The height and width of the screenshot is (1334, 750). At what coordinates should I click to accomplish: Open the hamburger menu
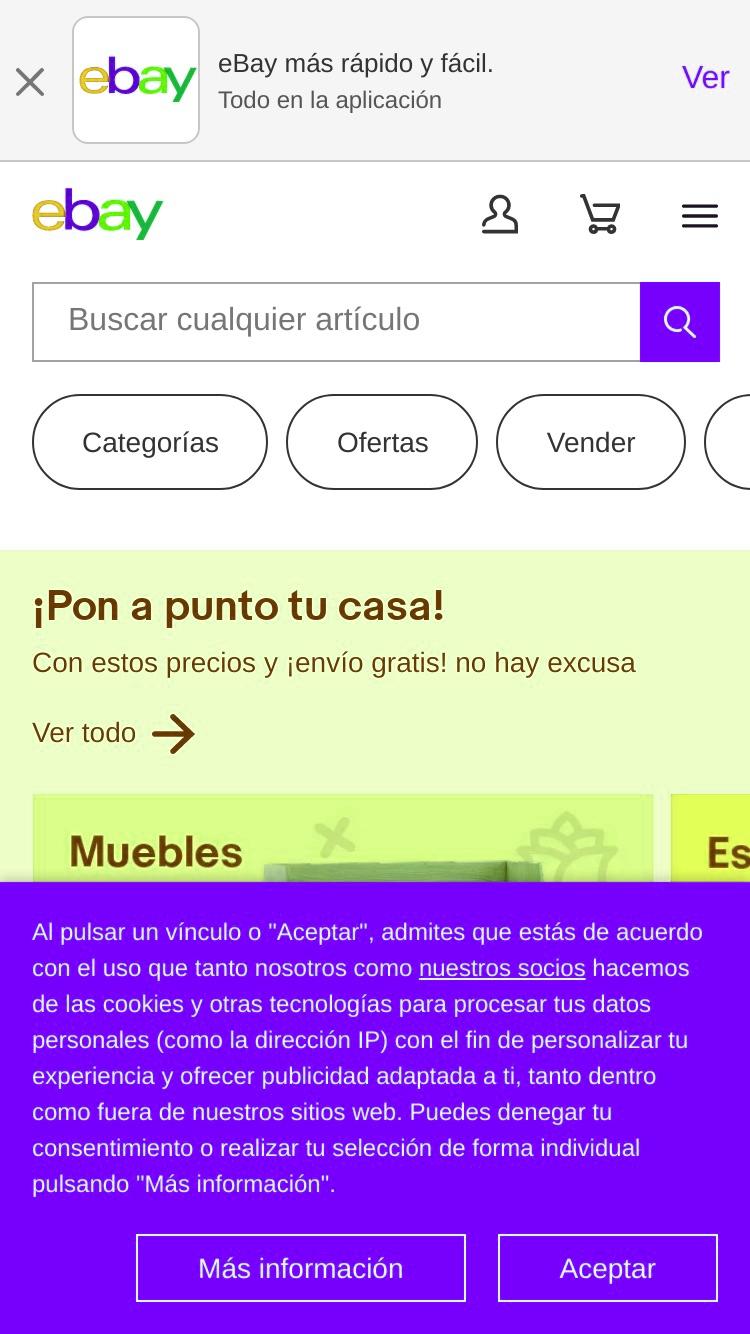[x=700, y=216]
